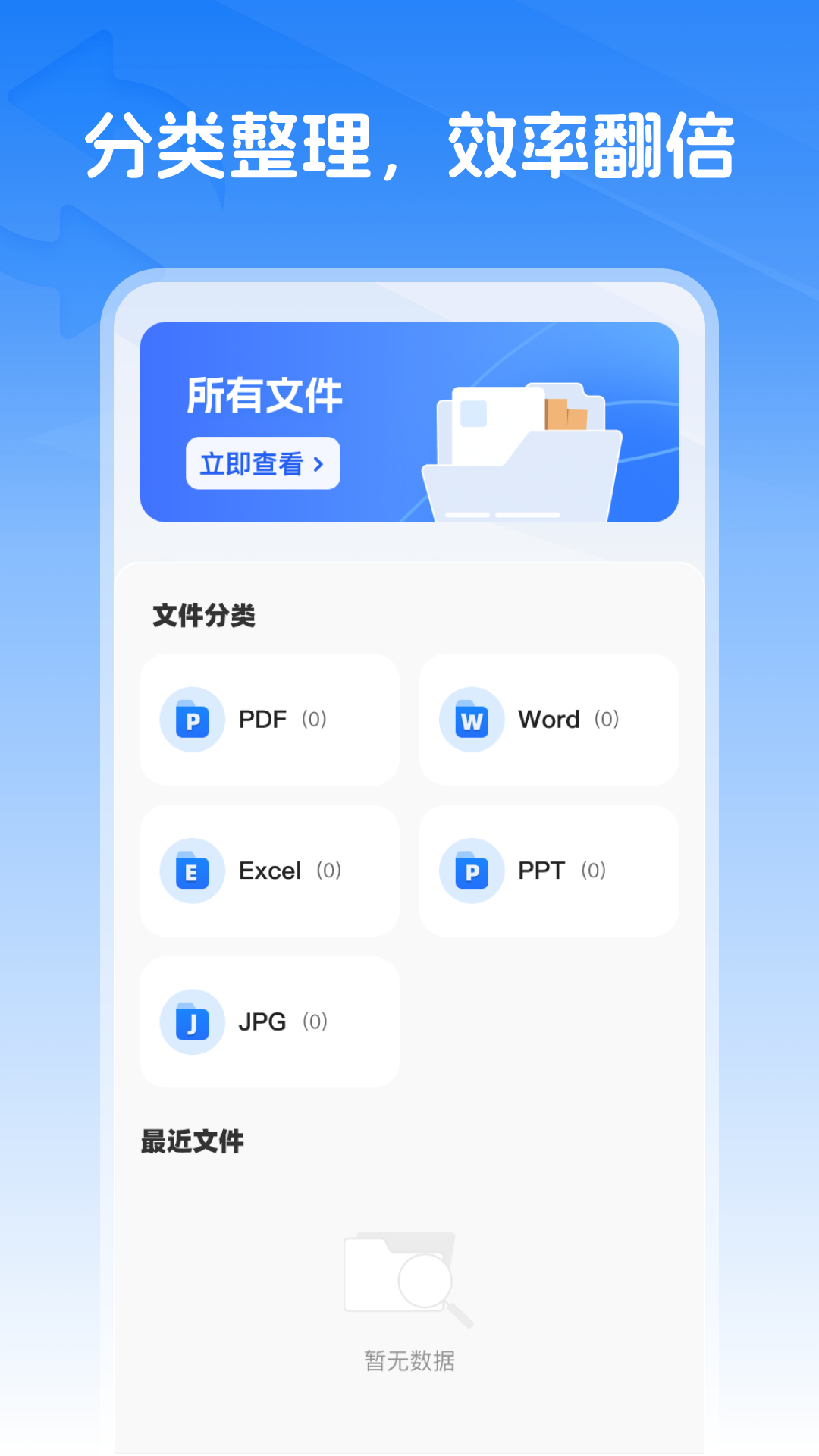Open the 所有文件 banner card
The width and height of the screenshot is (819, 1456).
[x=409, y=421]
